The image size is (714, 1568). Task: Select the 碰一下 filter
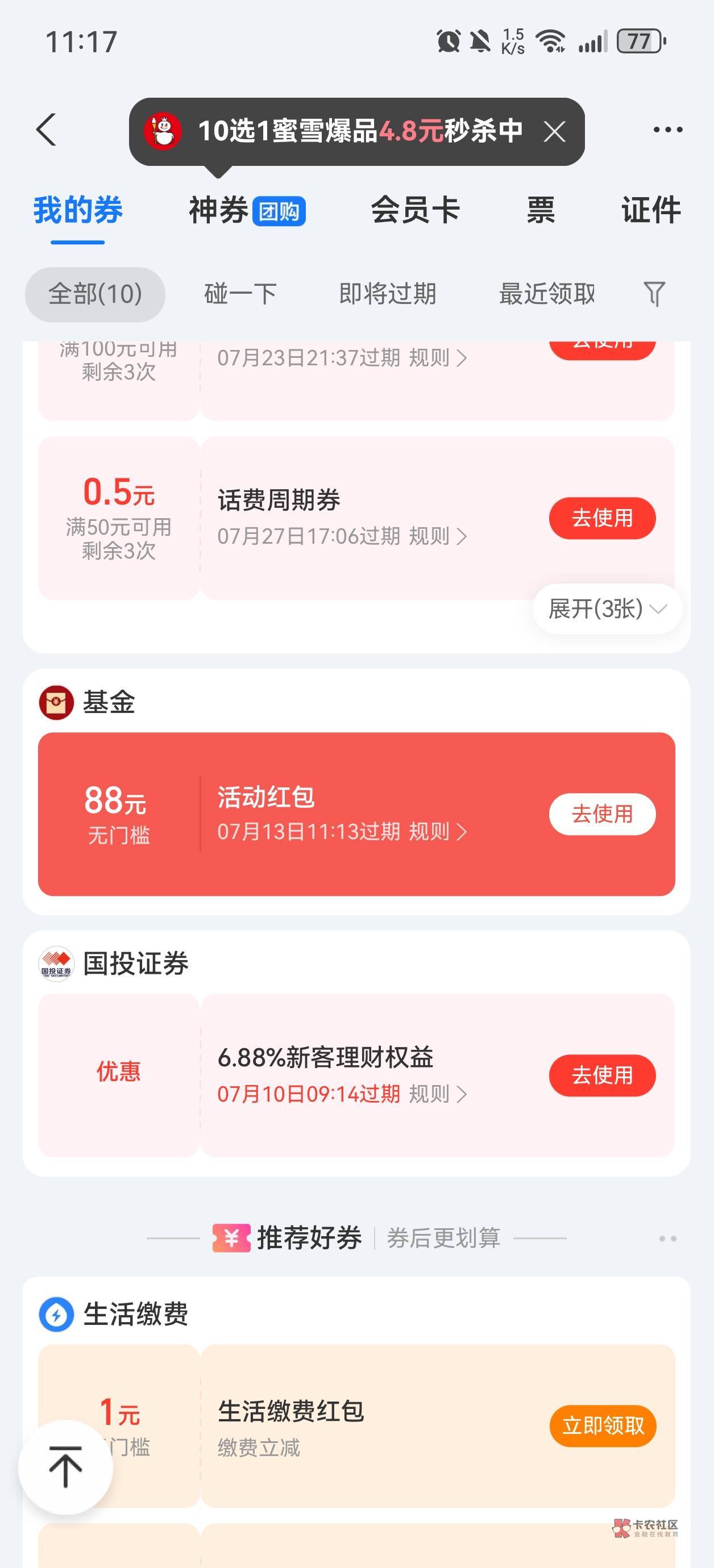240,294
